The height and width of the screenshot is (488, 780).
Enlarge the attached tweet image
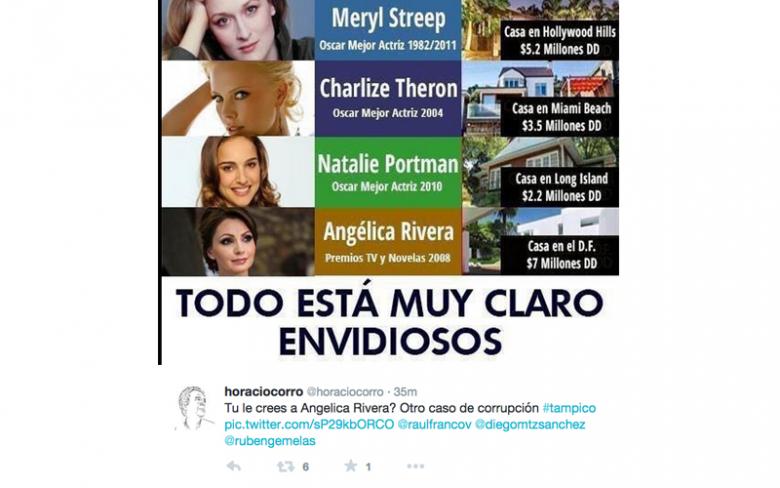tap(390, 180)
